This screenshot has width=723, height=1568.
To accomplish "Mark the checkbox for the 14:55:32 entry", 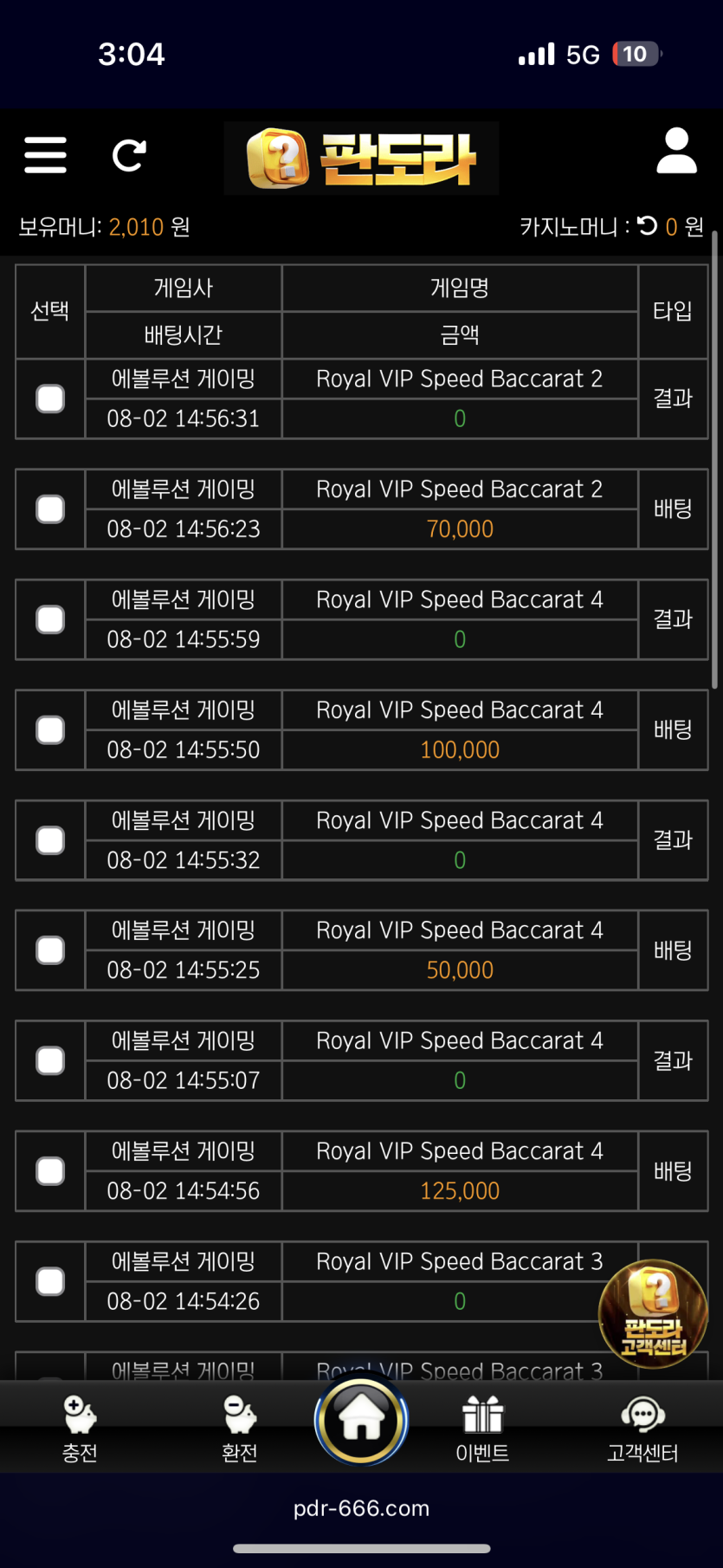I will [50, 840].
